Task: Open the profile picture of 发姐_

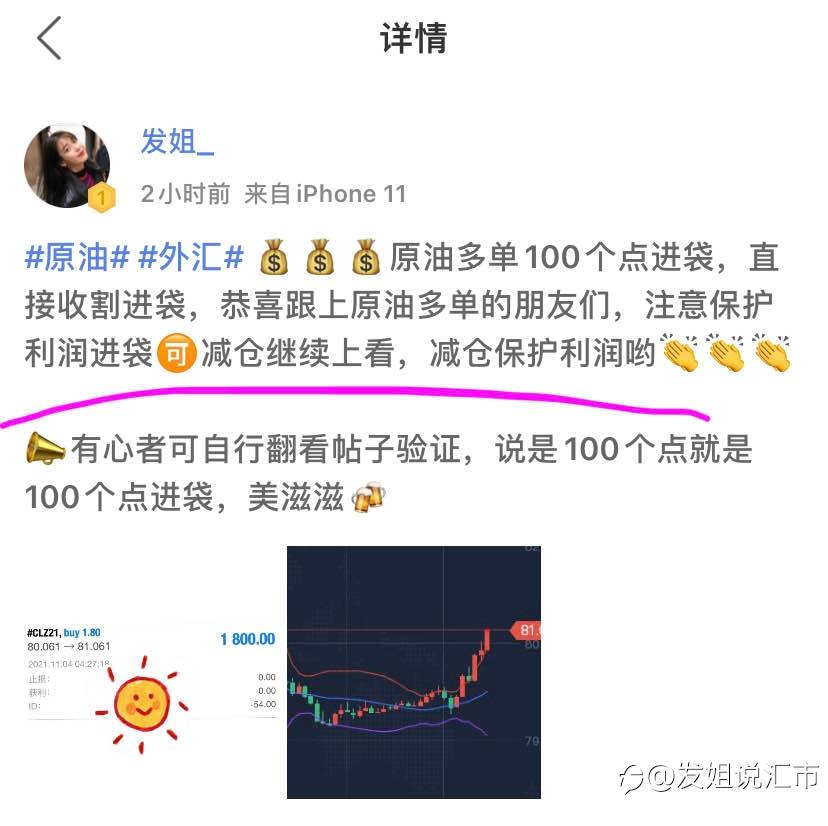Action: pyautogui.click(x=68, y=166)
